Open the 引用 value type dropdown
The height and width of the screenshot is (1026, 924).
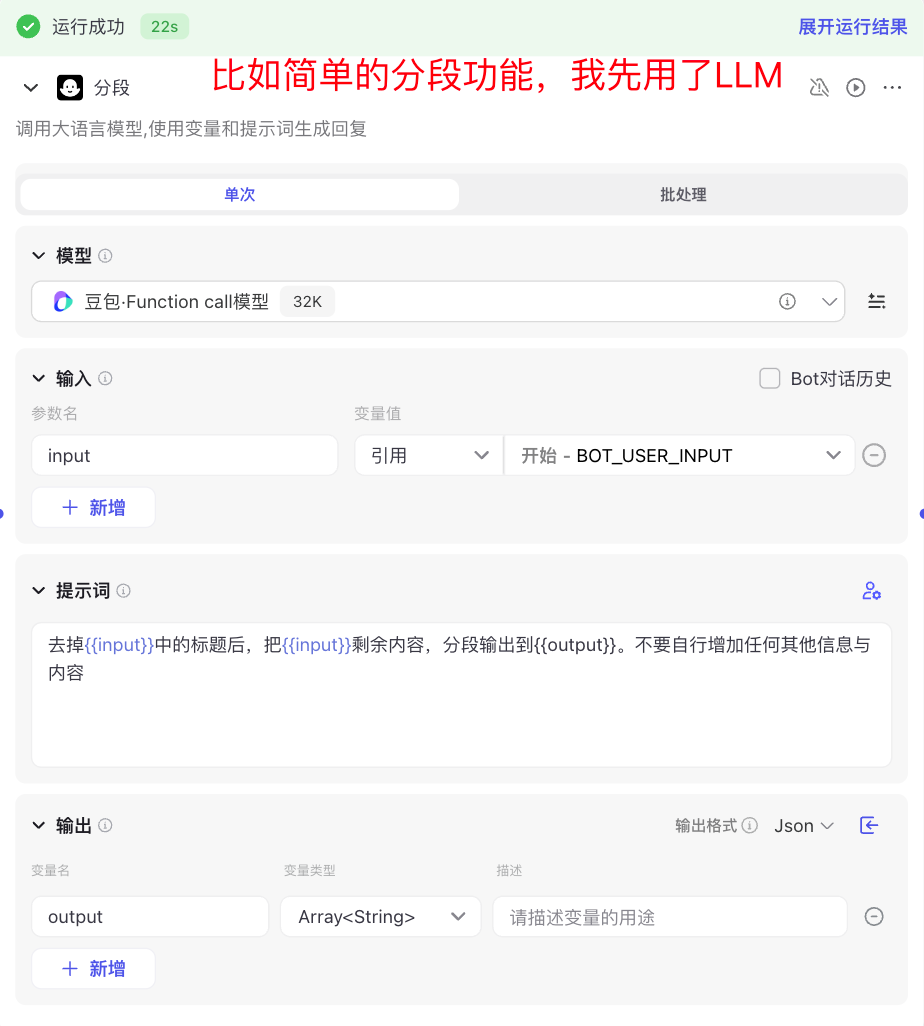coord(428,455)
